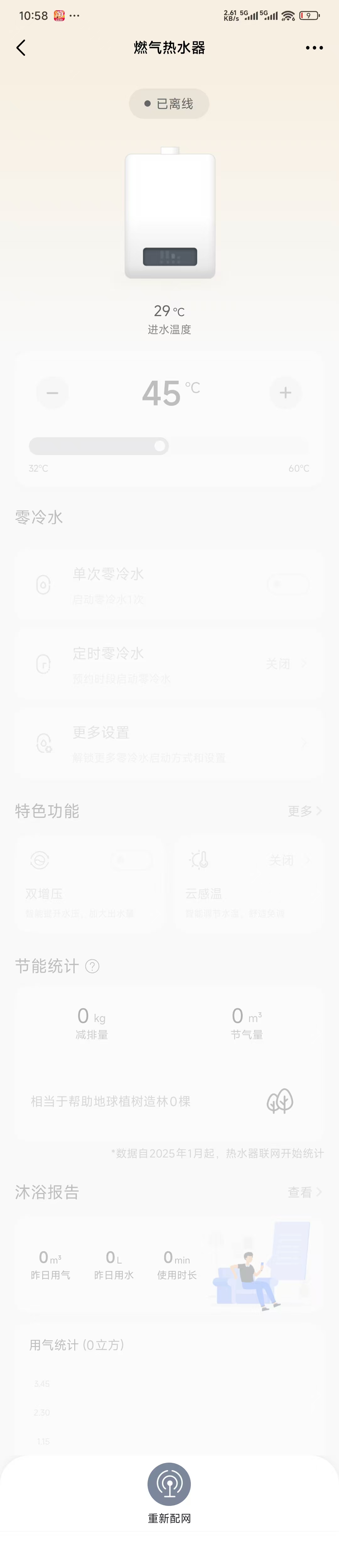Go back from 燃气热水器 page
Viewport: 339px width, 1568px height.
pos(21,48)
